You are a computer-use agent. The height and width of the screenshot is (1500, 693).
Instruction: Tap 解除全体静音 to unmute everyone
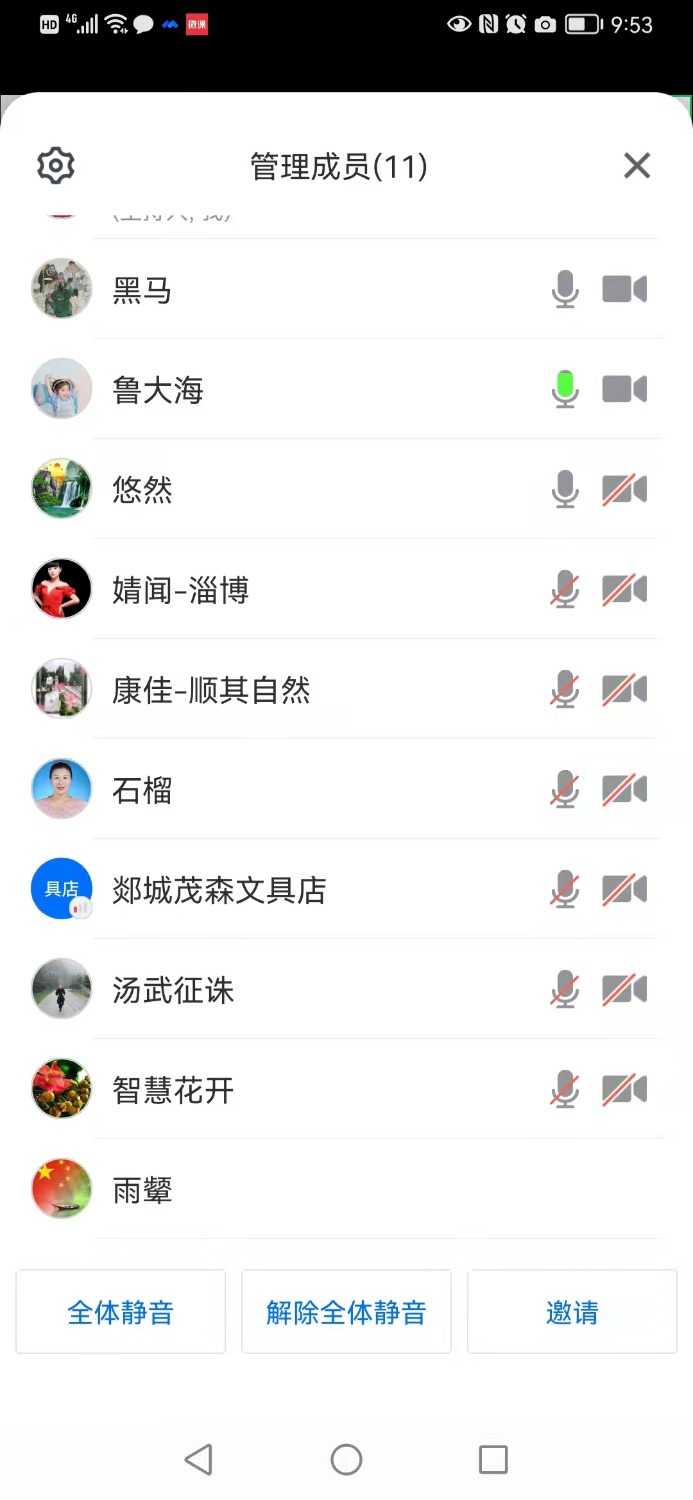pos(346,1312)
